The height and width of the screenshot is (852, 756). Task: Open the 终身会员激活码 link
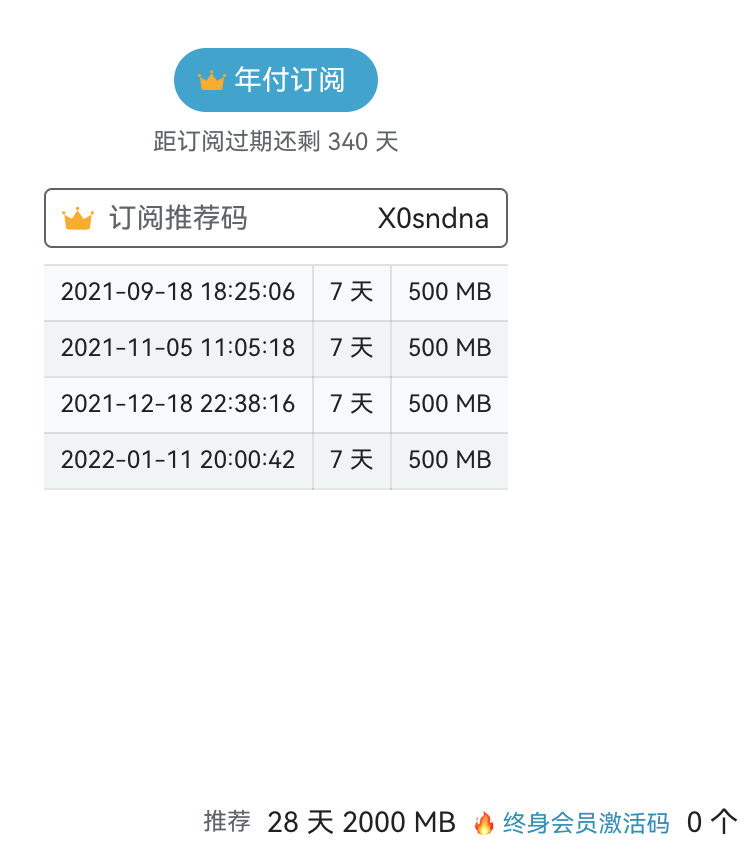point(585,823)
